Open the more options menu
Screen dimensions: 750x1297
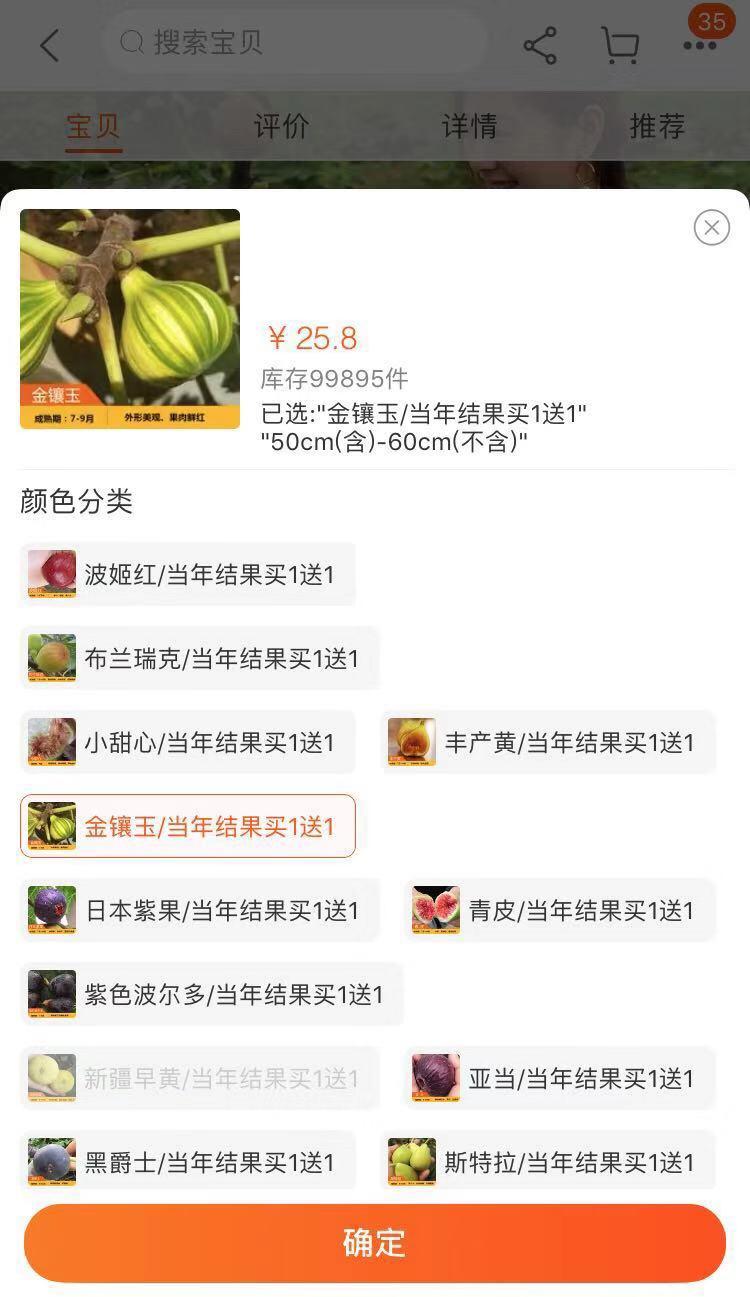click(700, 45)
